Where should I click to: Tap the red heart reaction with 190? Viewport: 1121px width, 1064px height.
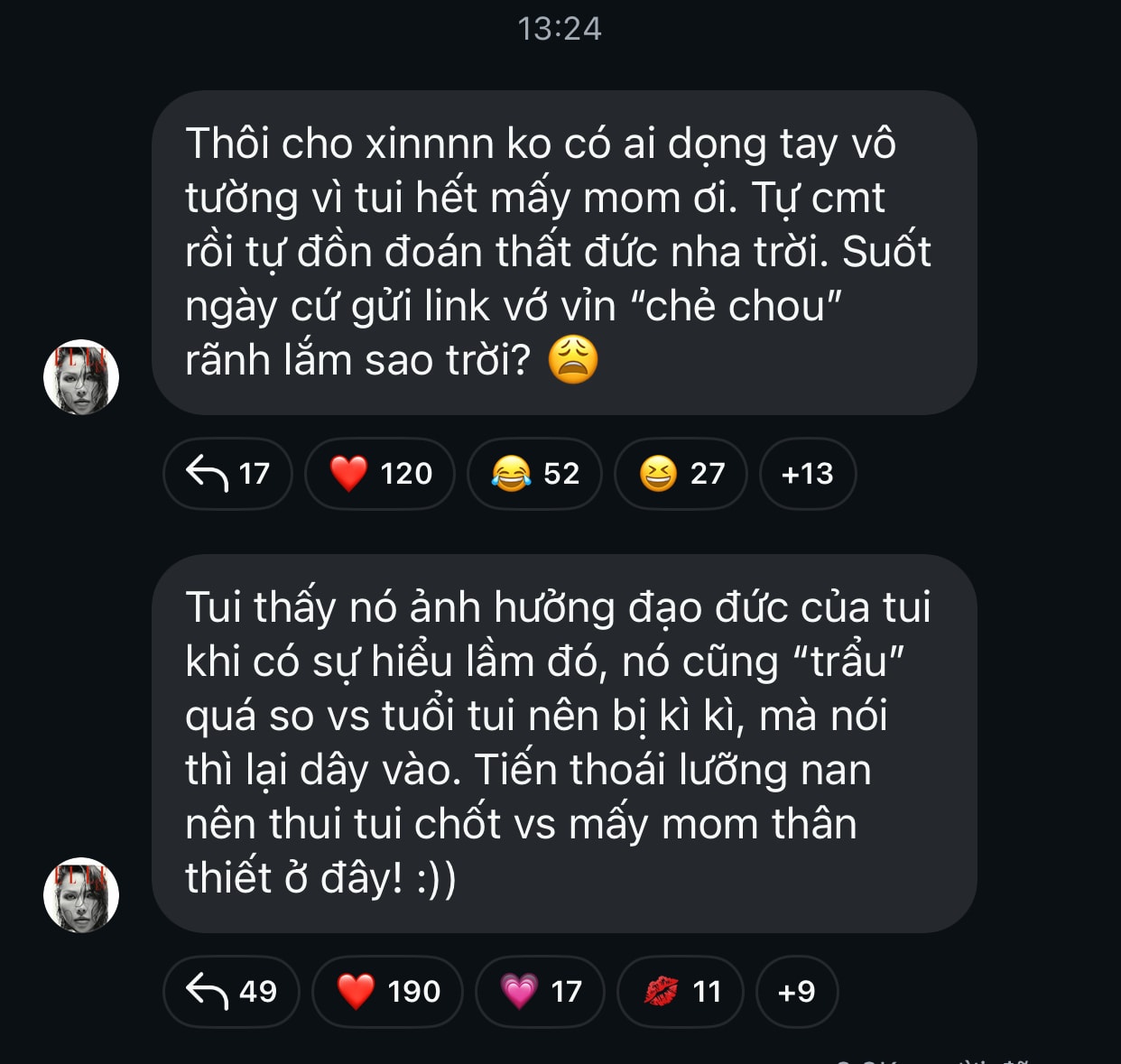tap(387, 992)
